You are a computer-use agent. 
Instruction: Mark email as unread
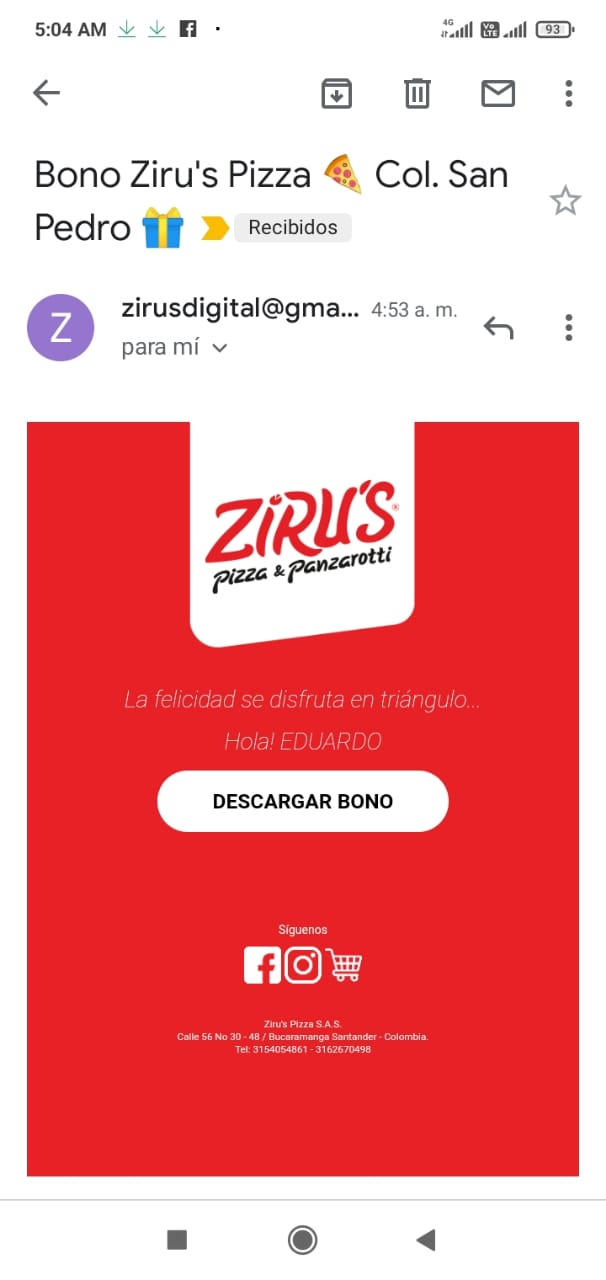(x=498, y=94)
